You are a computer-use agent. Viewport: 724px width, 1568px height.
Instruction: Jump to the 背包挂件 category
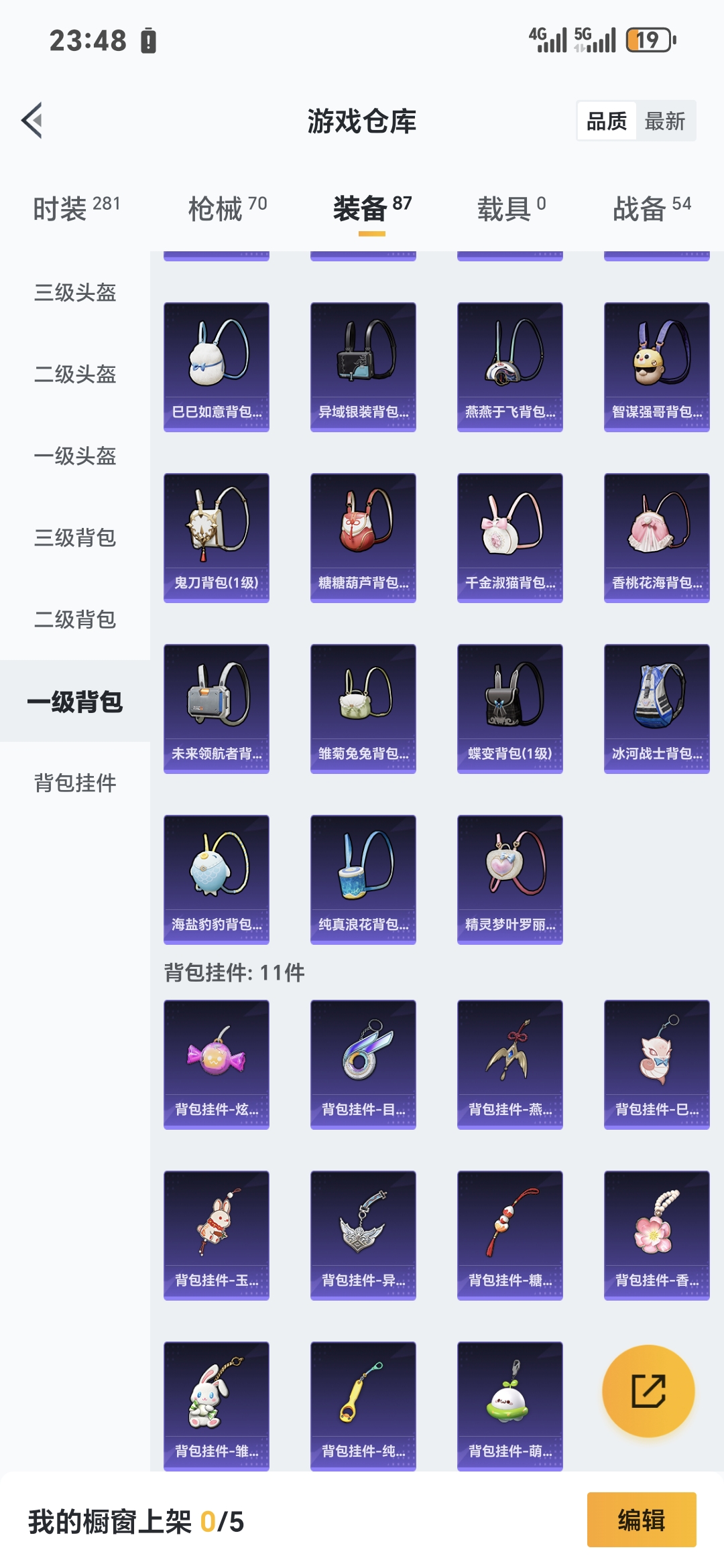[75, 783]
